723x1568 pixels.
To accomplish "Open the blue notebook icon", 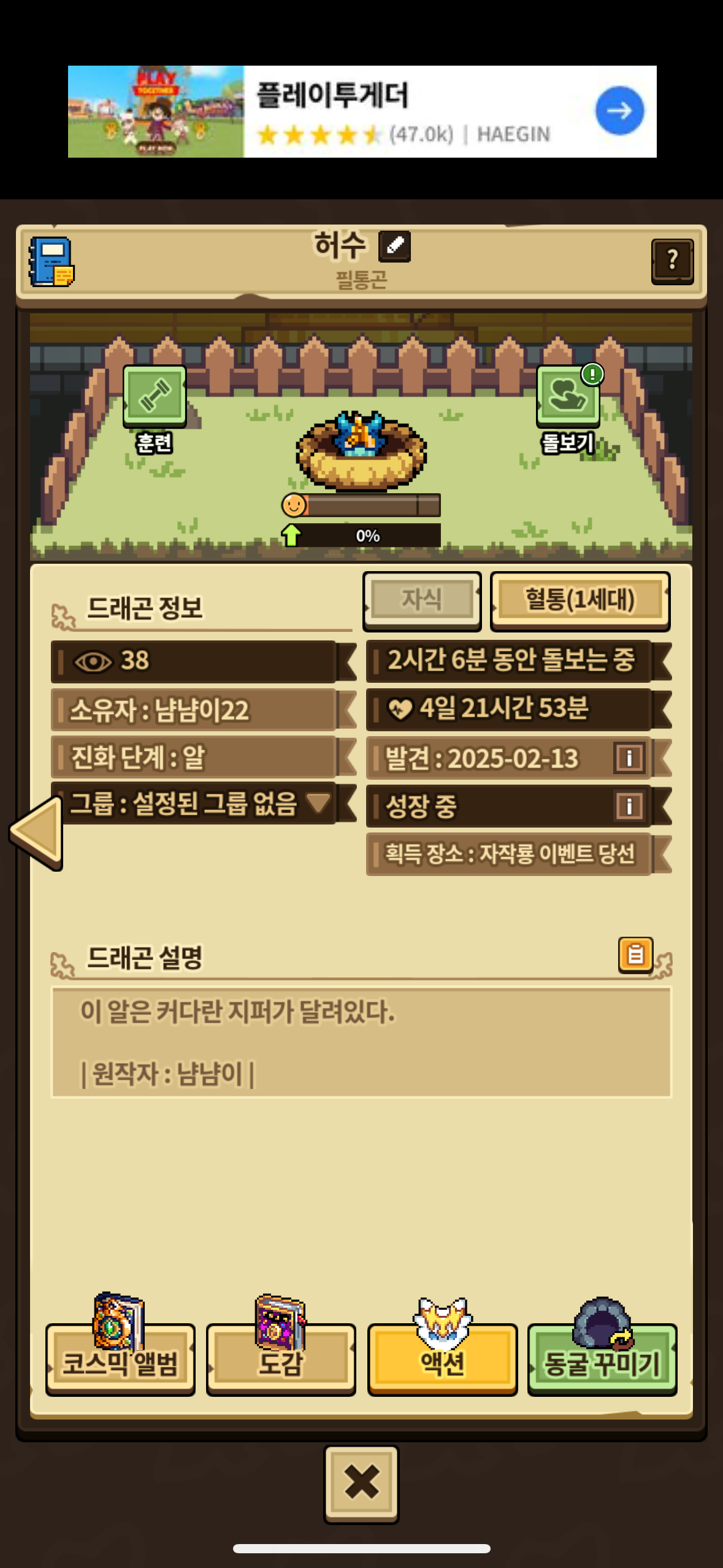I will (x=52, y=262).
